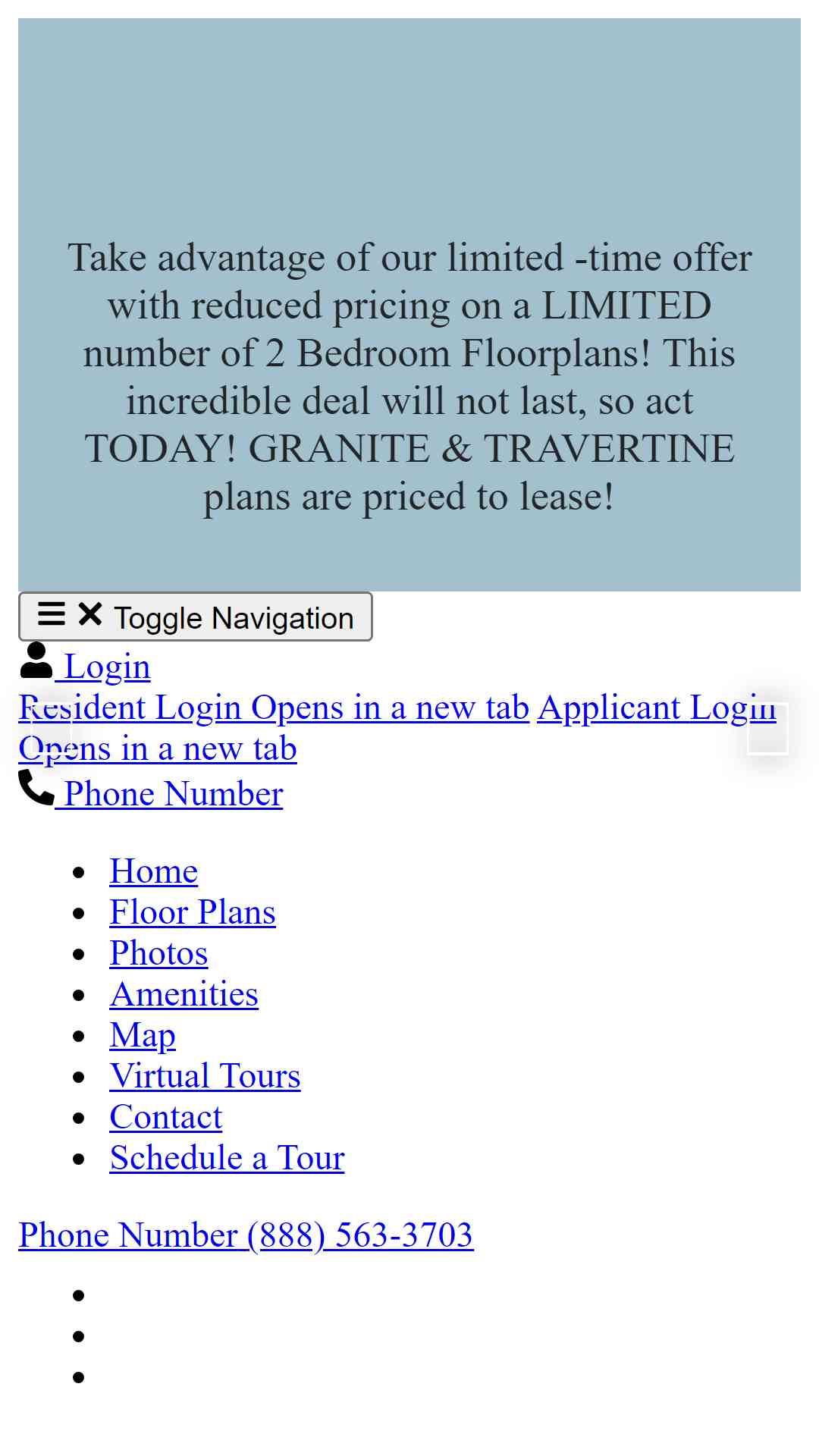This screenshot has height=1456, width=819.
Task: View the Photos link
Action: click(158, 952)
